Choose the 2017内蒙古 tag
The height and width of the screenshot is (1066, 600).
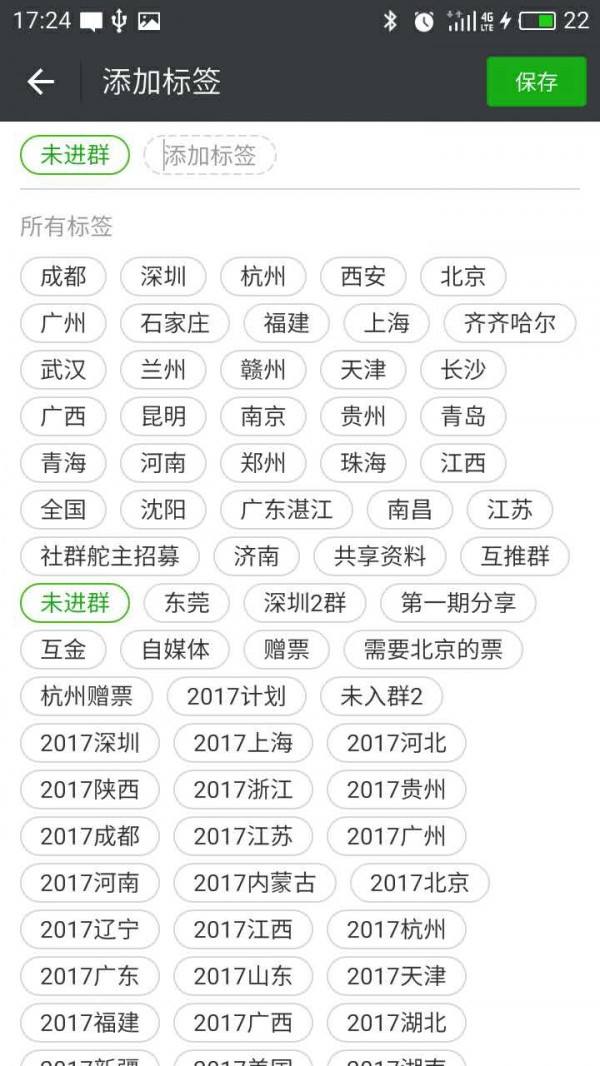(254, 883)
